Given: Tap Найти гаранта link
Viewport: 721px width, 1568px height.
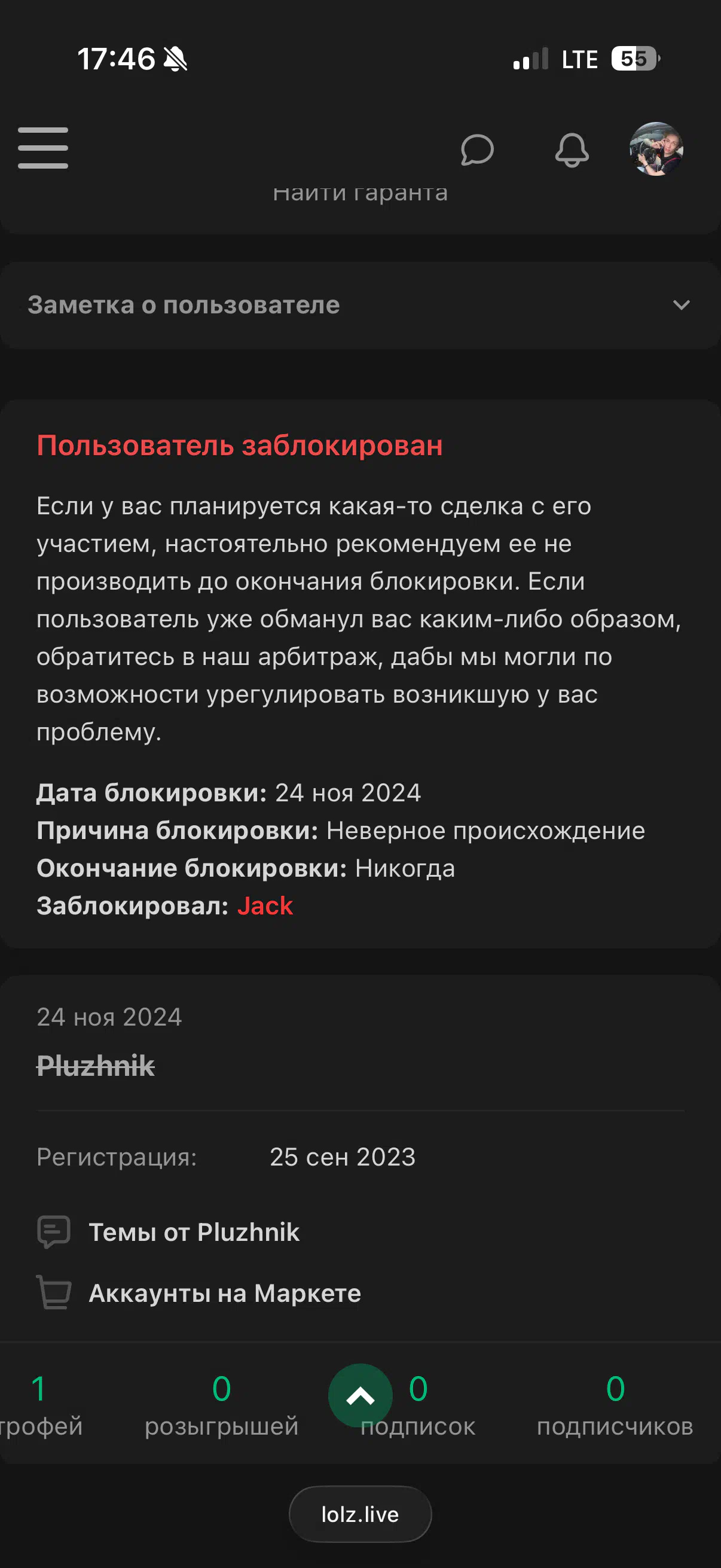Looking at the screenshot, I should (x=360, y=194).
